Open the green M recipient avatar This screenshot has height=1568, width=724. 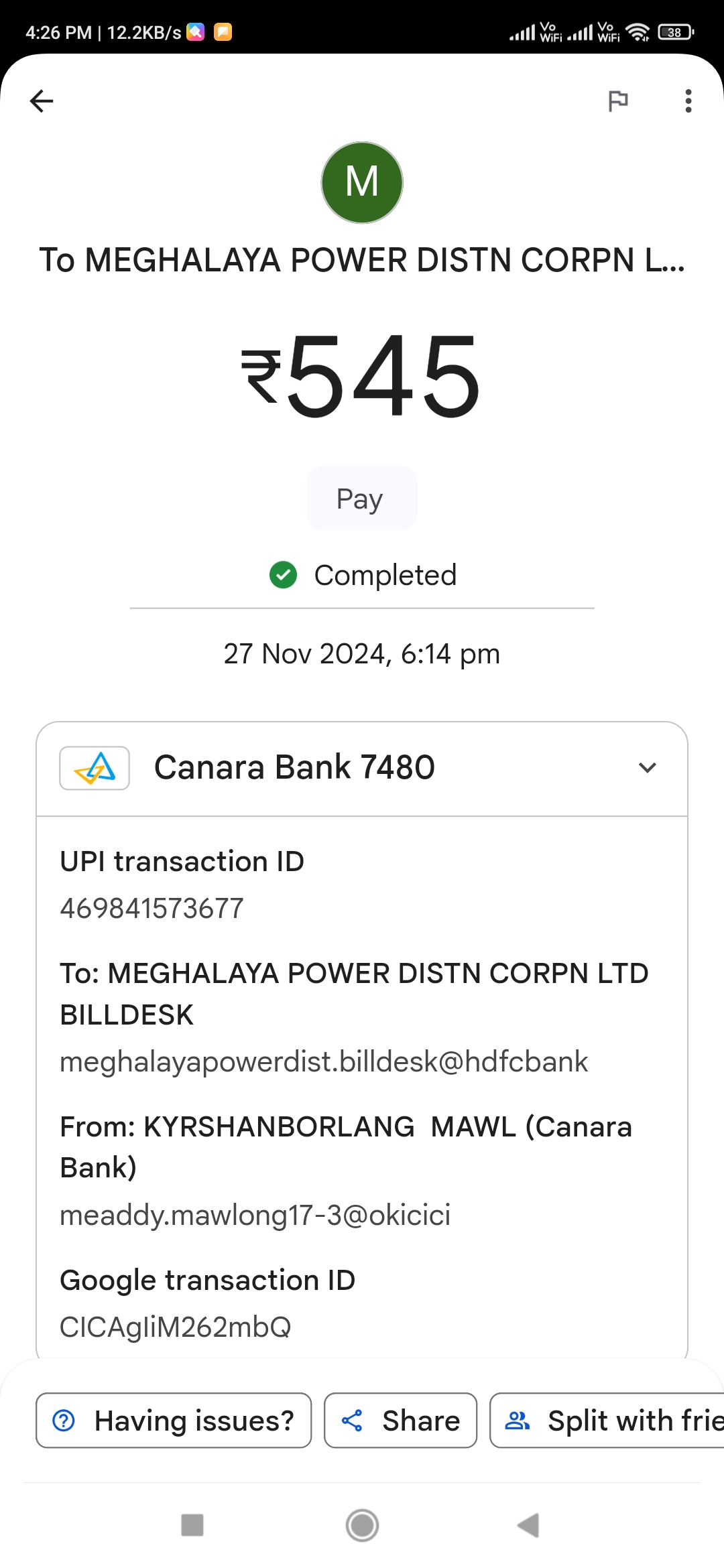coord(362,182)
